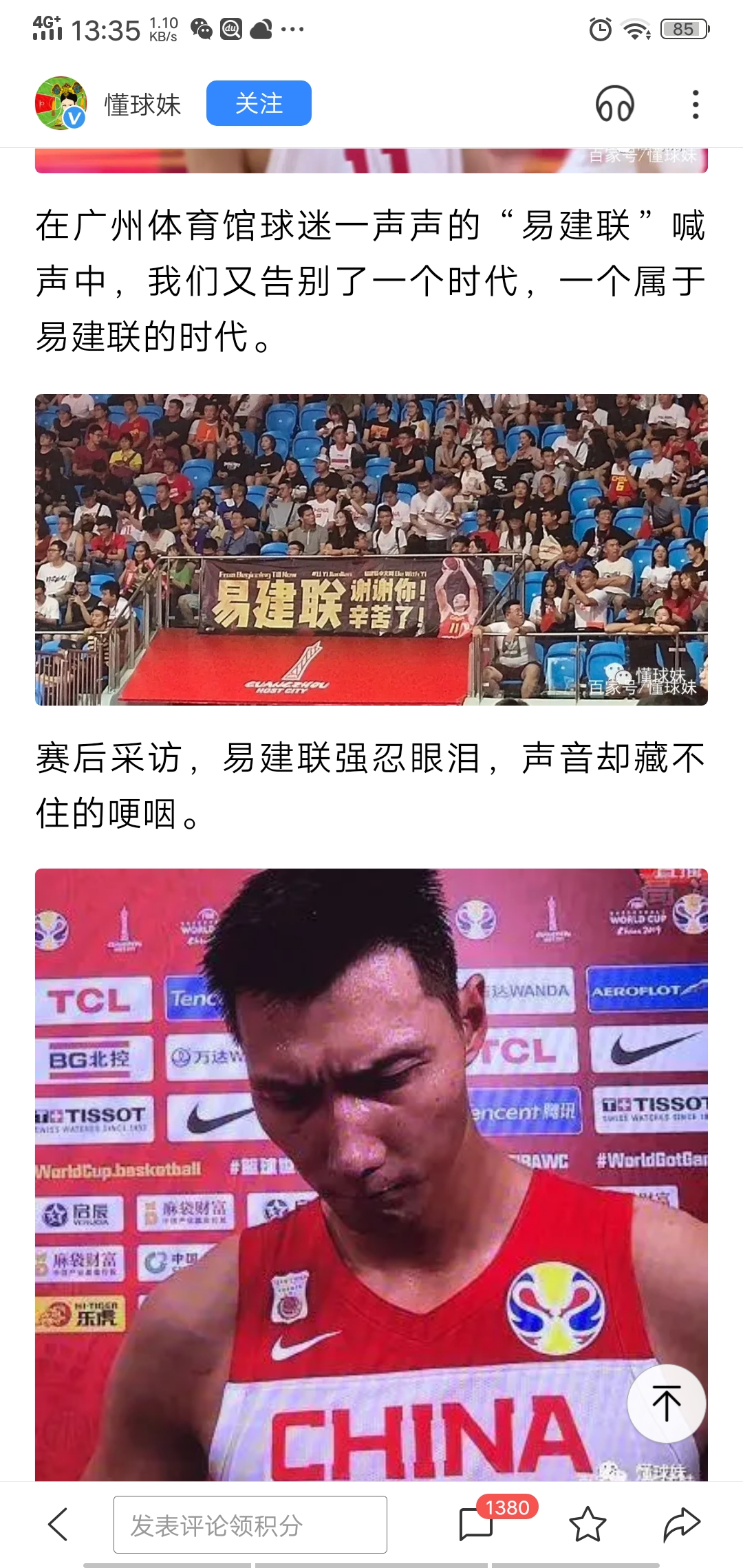Bookmark this article with star icon
743x1568 pixels.
[588, 1524]
